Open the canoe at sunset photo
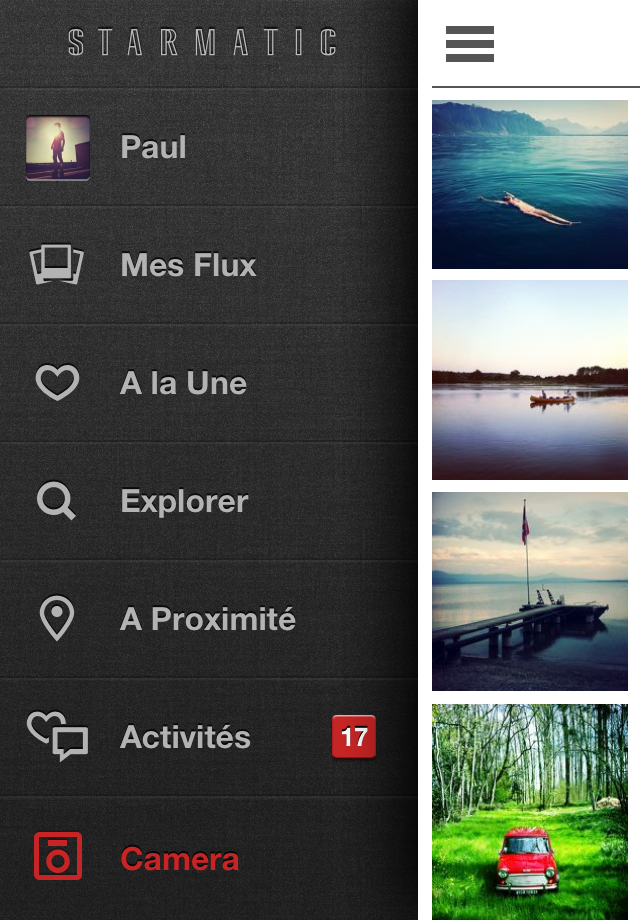 coord(530,380)
